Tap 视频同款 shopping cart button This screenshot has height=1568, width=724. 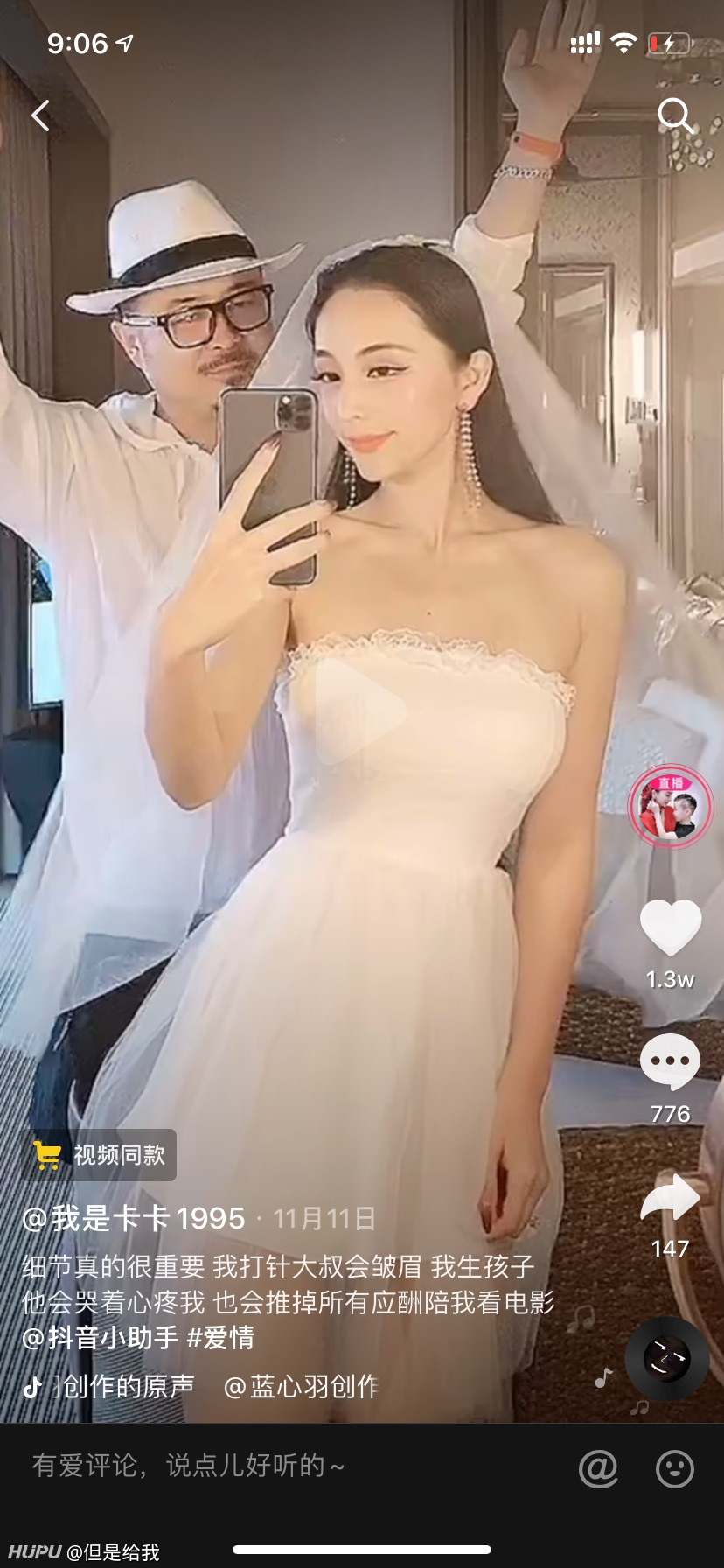(x=100, y=1155)
